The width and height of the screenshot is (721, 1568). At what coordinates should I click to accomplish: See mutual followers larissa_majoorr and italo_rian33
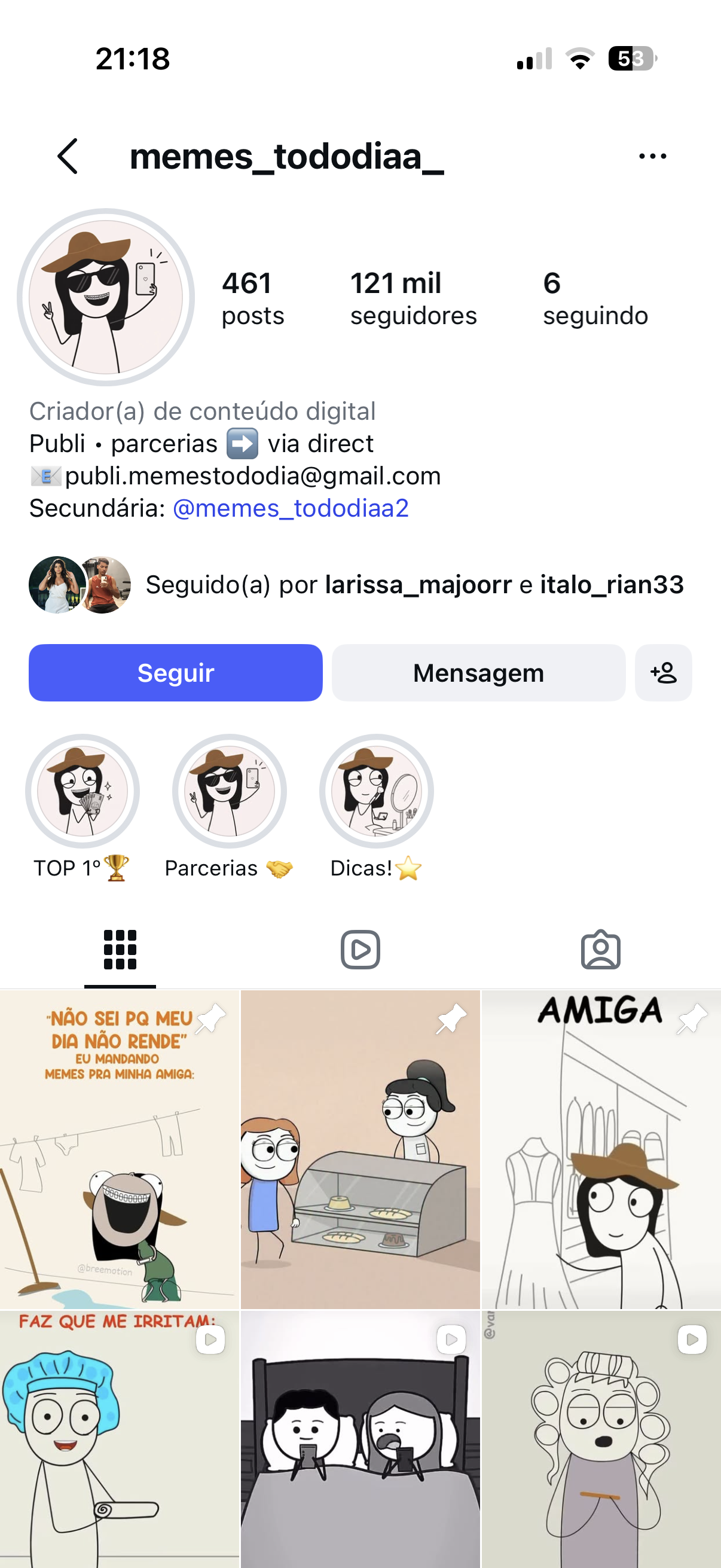[x=356, y=584]
